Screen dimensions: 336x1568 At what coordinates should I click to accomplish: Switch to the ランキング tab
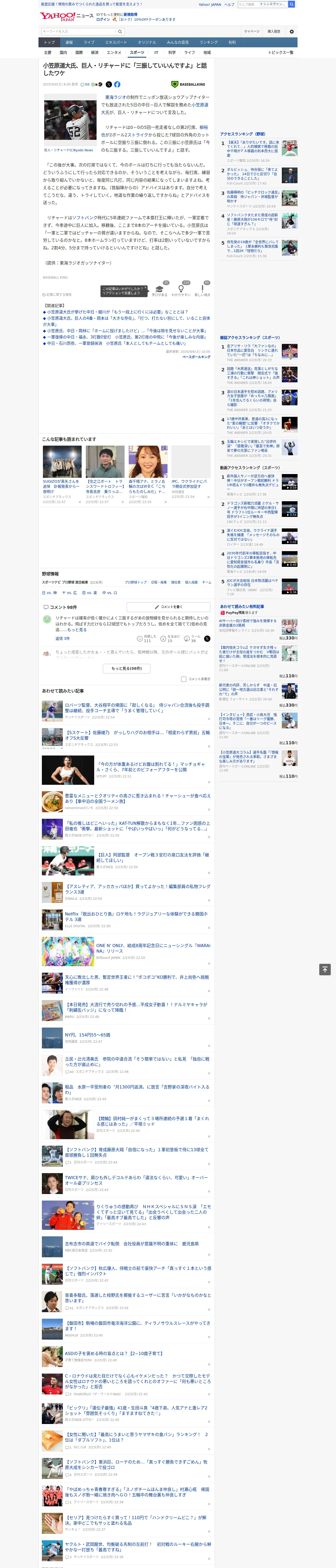[209, 43]
